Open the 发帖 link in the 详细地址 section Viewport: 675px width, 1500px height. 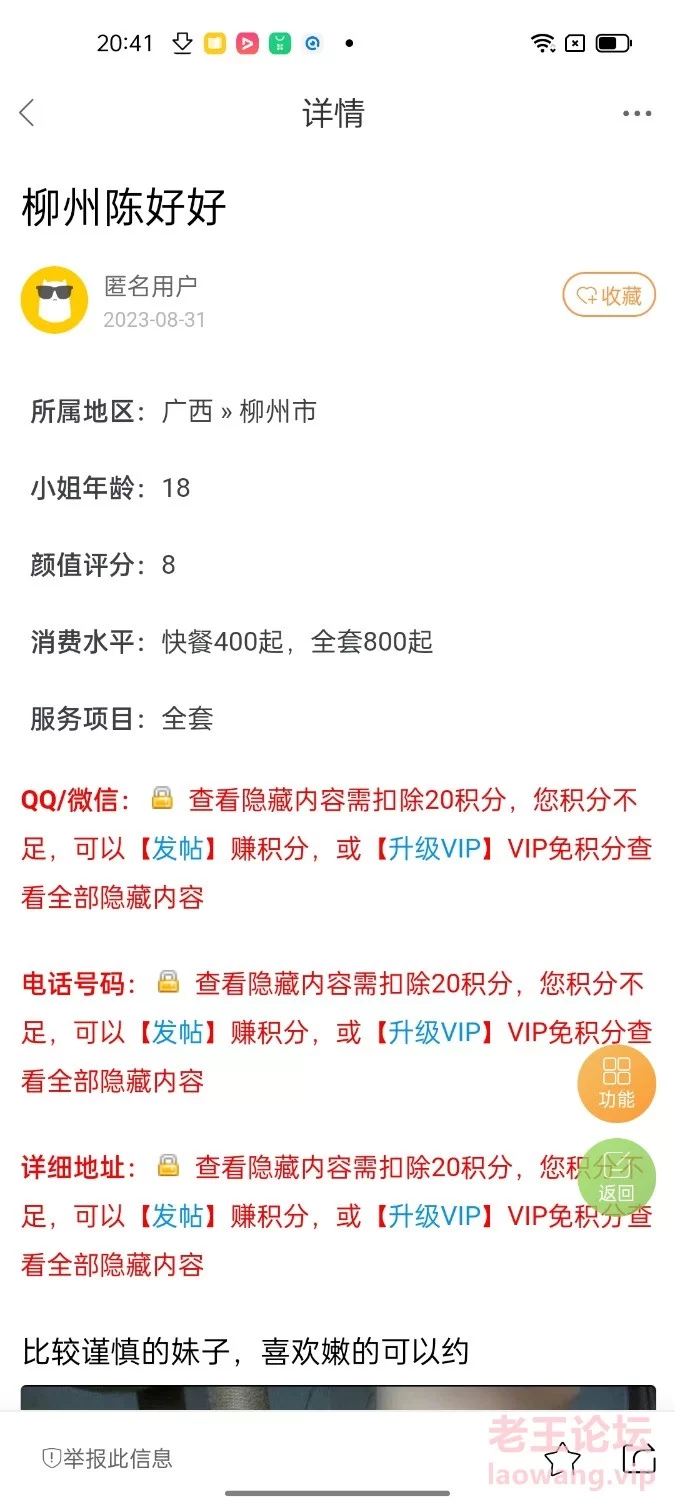(x=177, y=1216)
